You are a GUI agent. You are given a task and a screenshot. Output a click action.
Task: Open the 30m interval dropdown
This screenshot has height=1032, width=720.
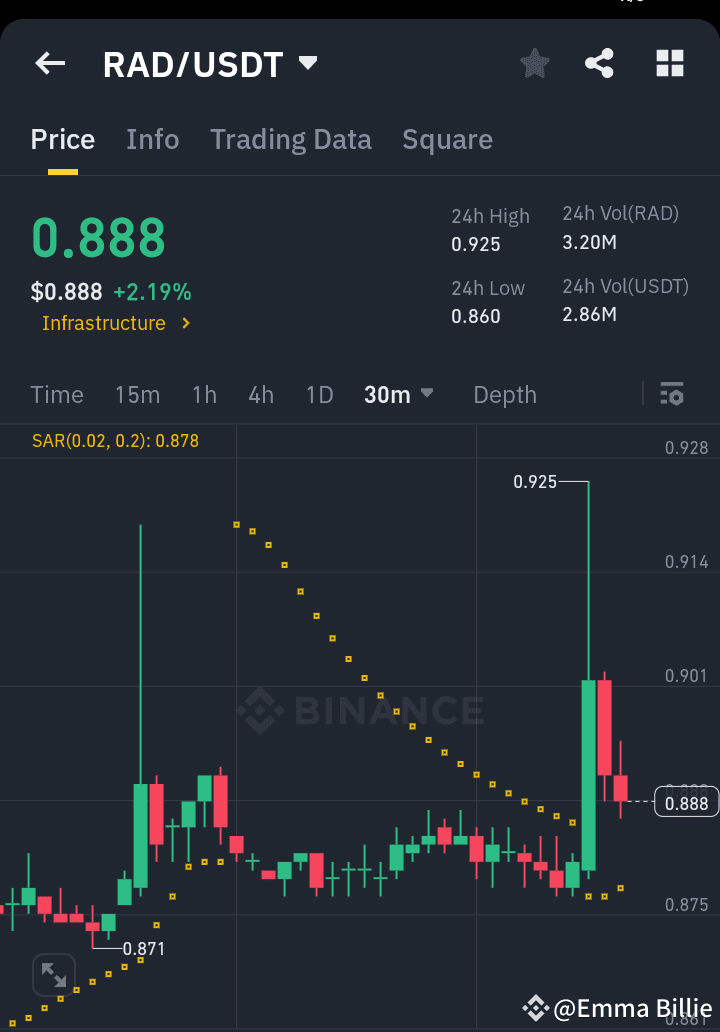click(x=398, y=394)
